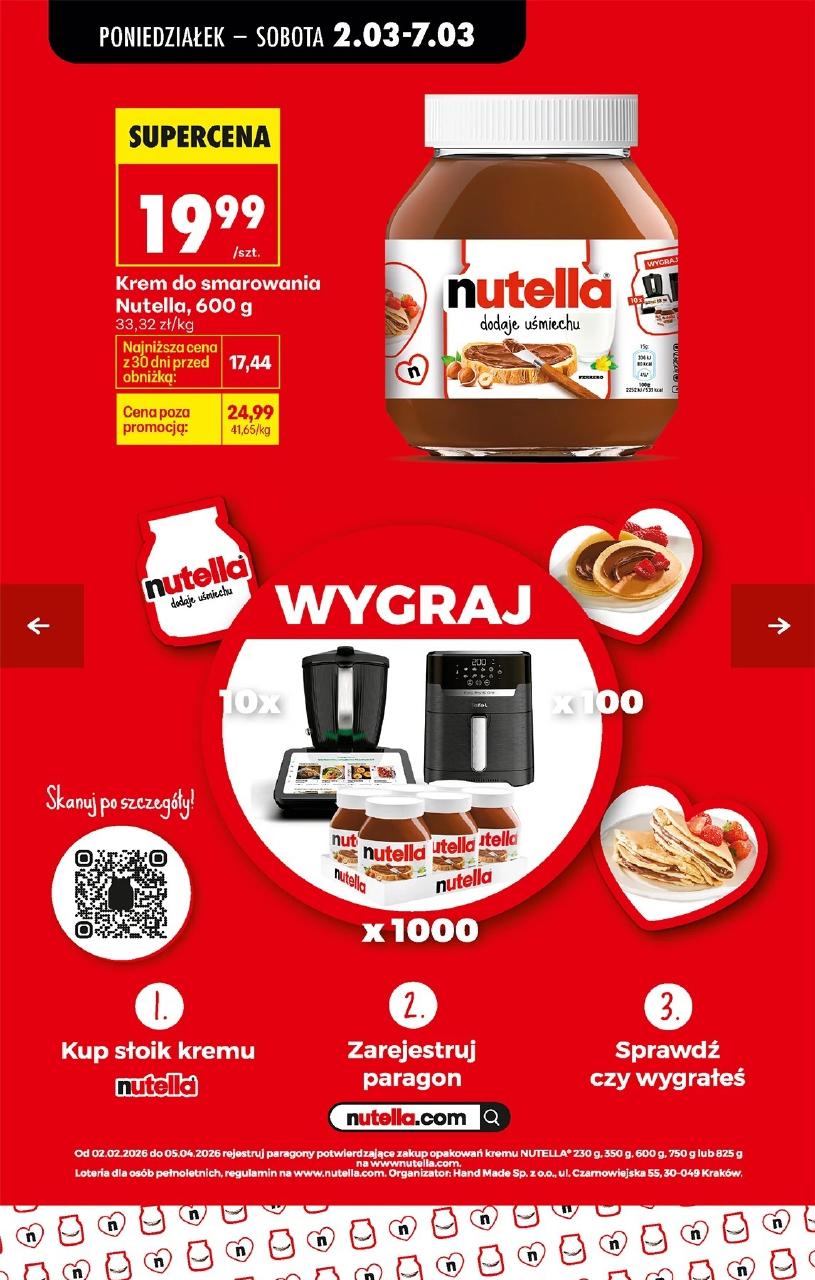
Task: Go to the next flyer page
Action: coord(777,627)
